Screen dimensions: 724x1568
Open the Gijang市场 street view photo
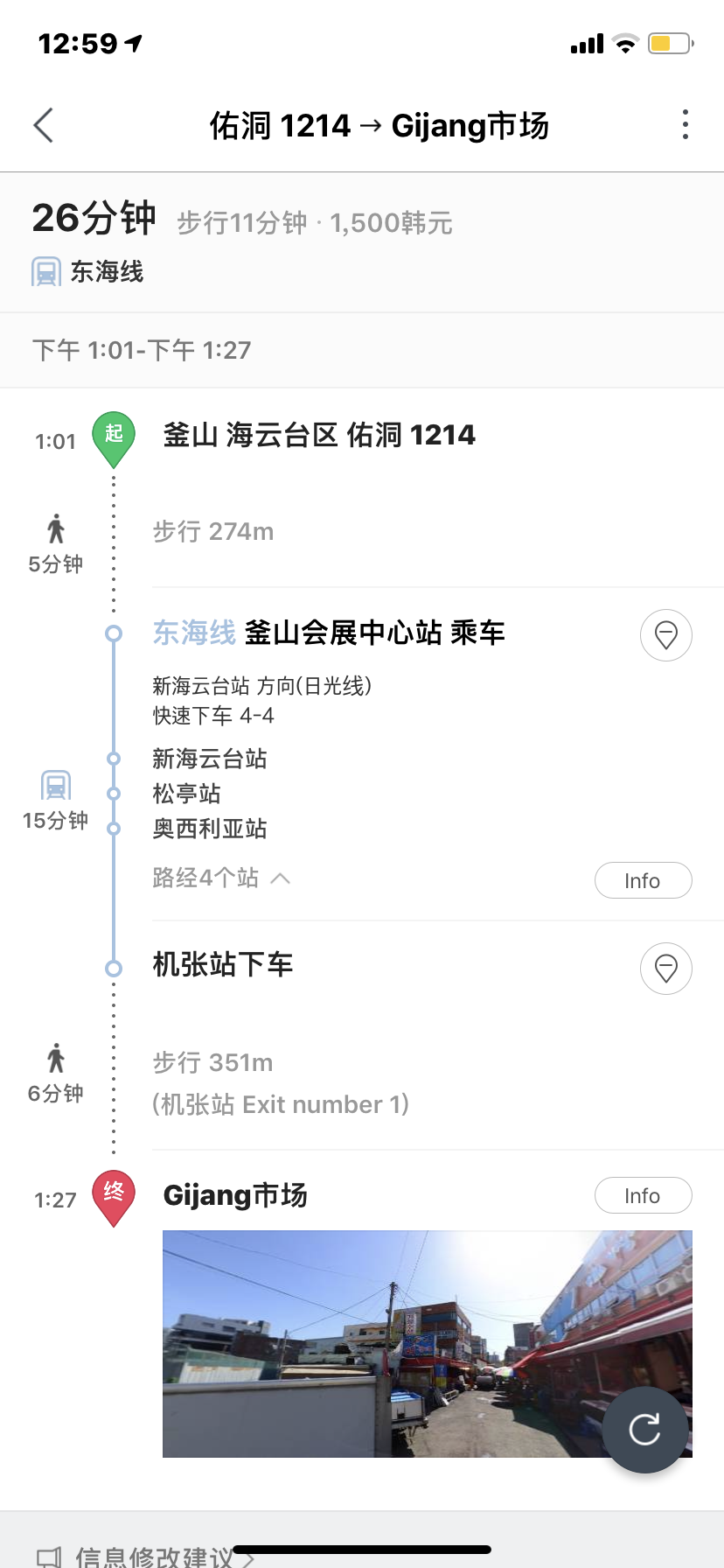[428, 1344]
